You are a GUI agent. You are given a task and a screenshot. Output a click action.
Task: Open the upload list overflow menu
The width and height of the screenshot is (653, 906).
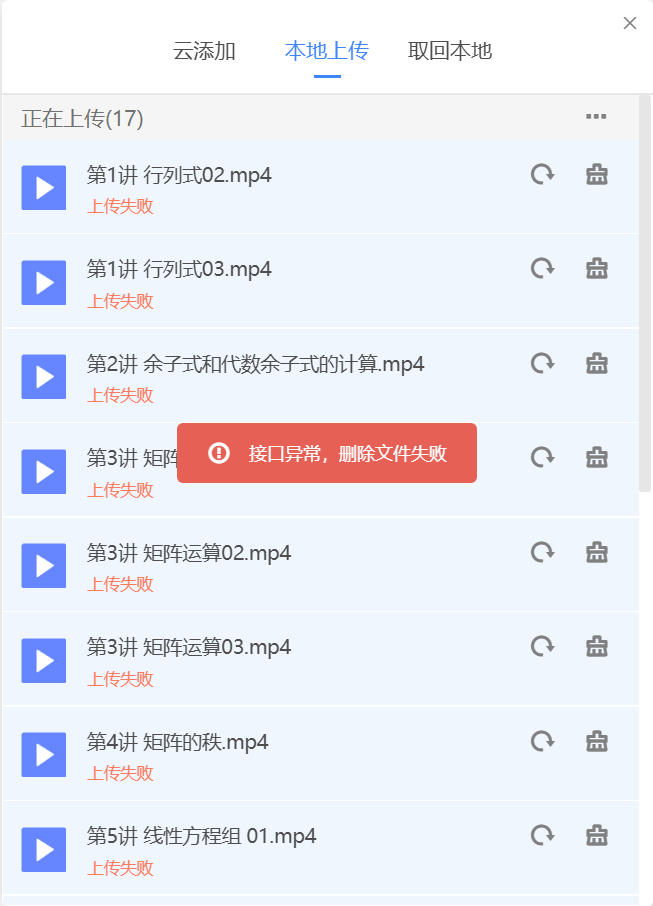pos(596,117)
